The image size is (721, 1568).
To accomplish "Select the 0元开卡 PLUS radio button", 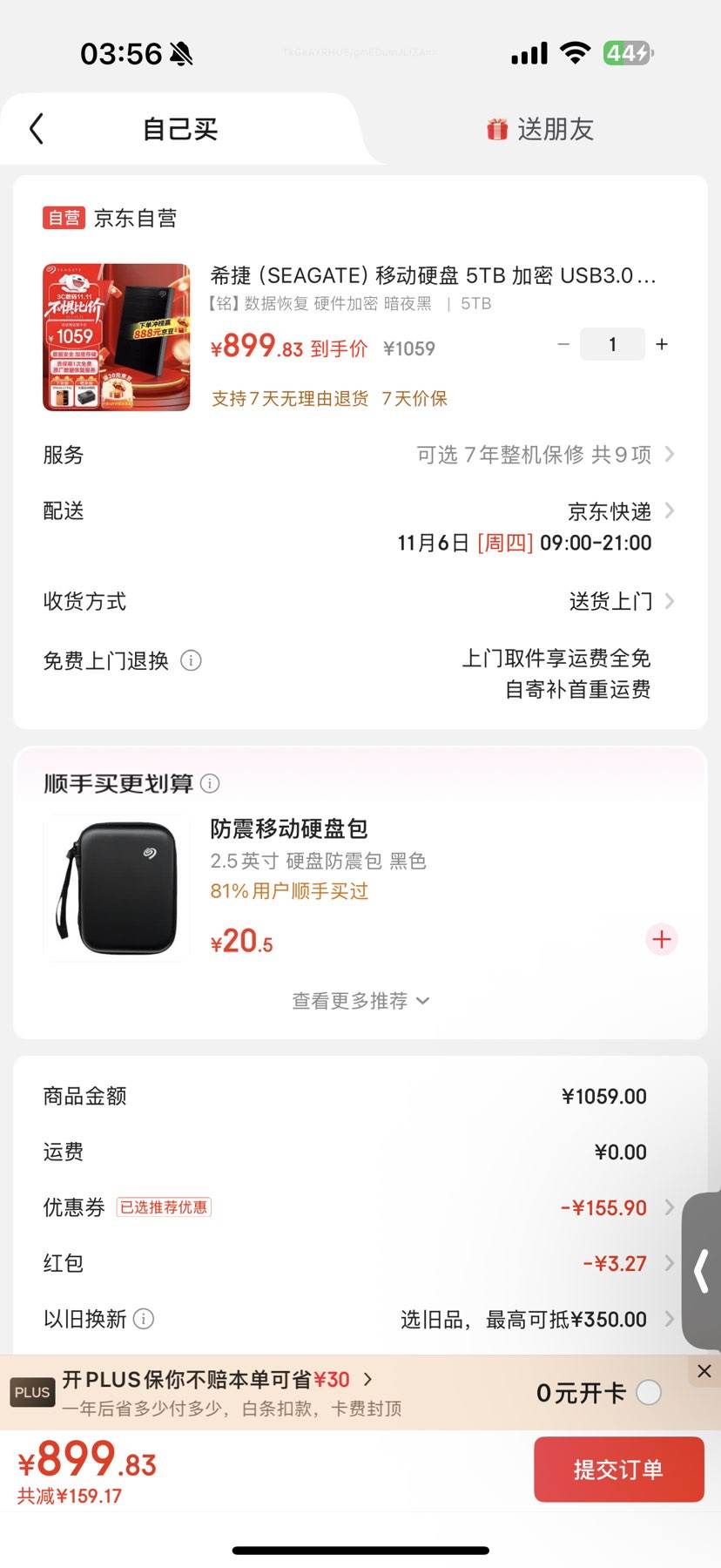I will 649,1392.
